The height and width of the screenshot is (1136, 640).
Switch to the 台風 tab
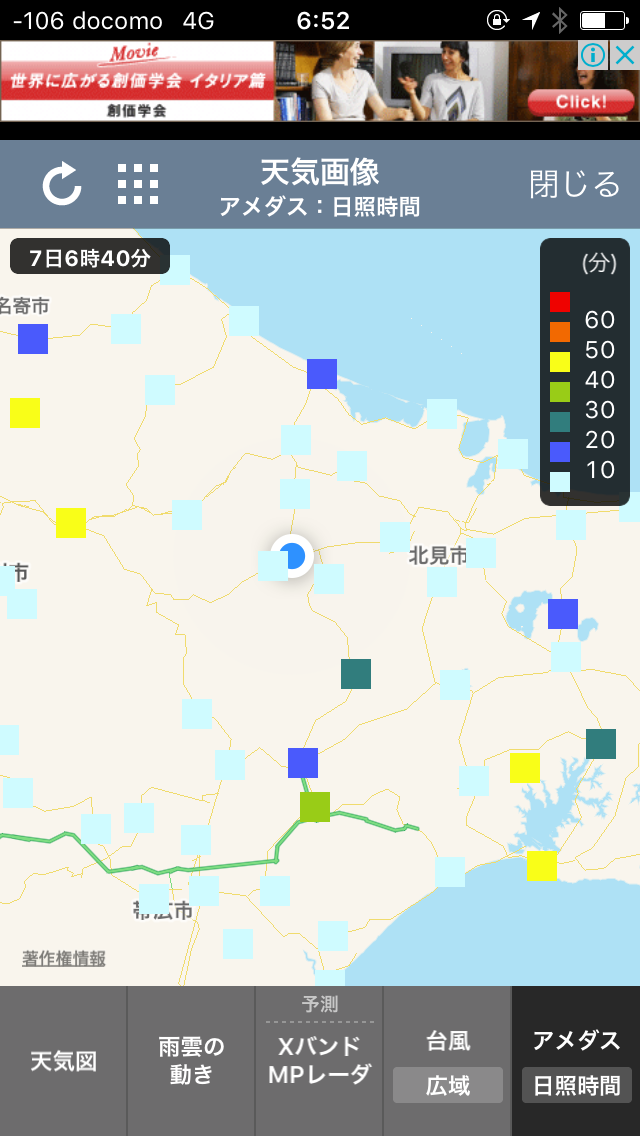447,1040
